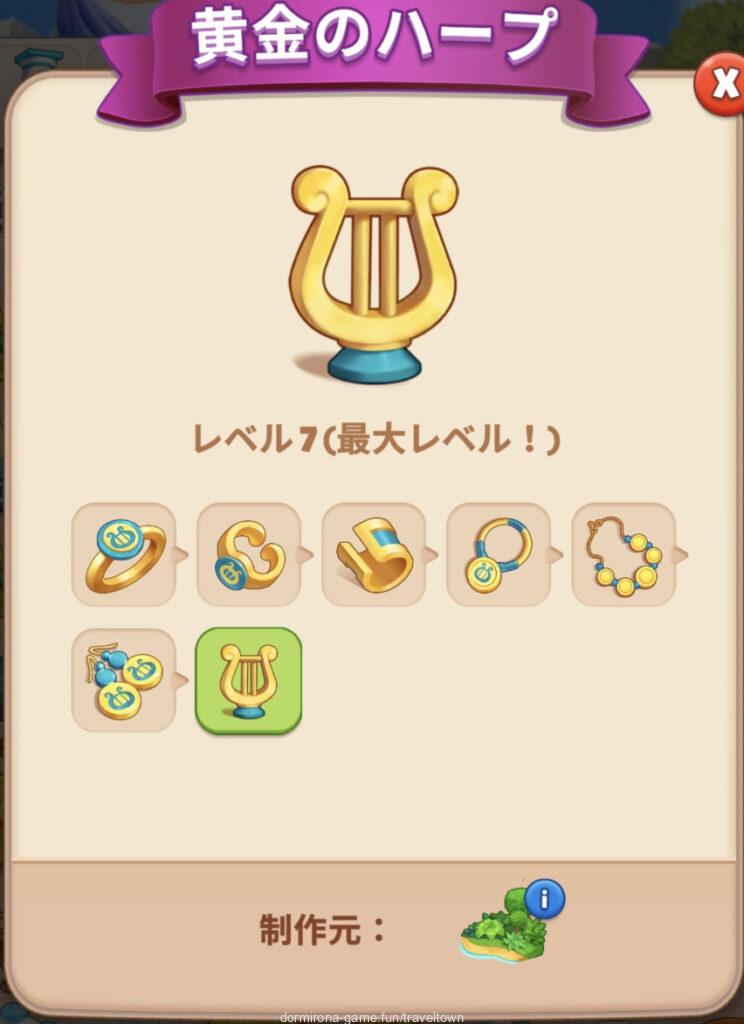Select the coin earrings tile
Image resolution: width=744 pixels, height=1024 pixels.
124,680
